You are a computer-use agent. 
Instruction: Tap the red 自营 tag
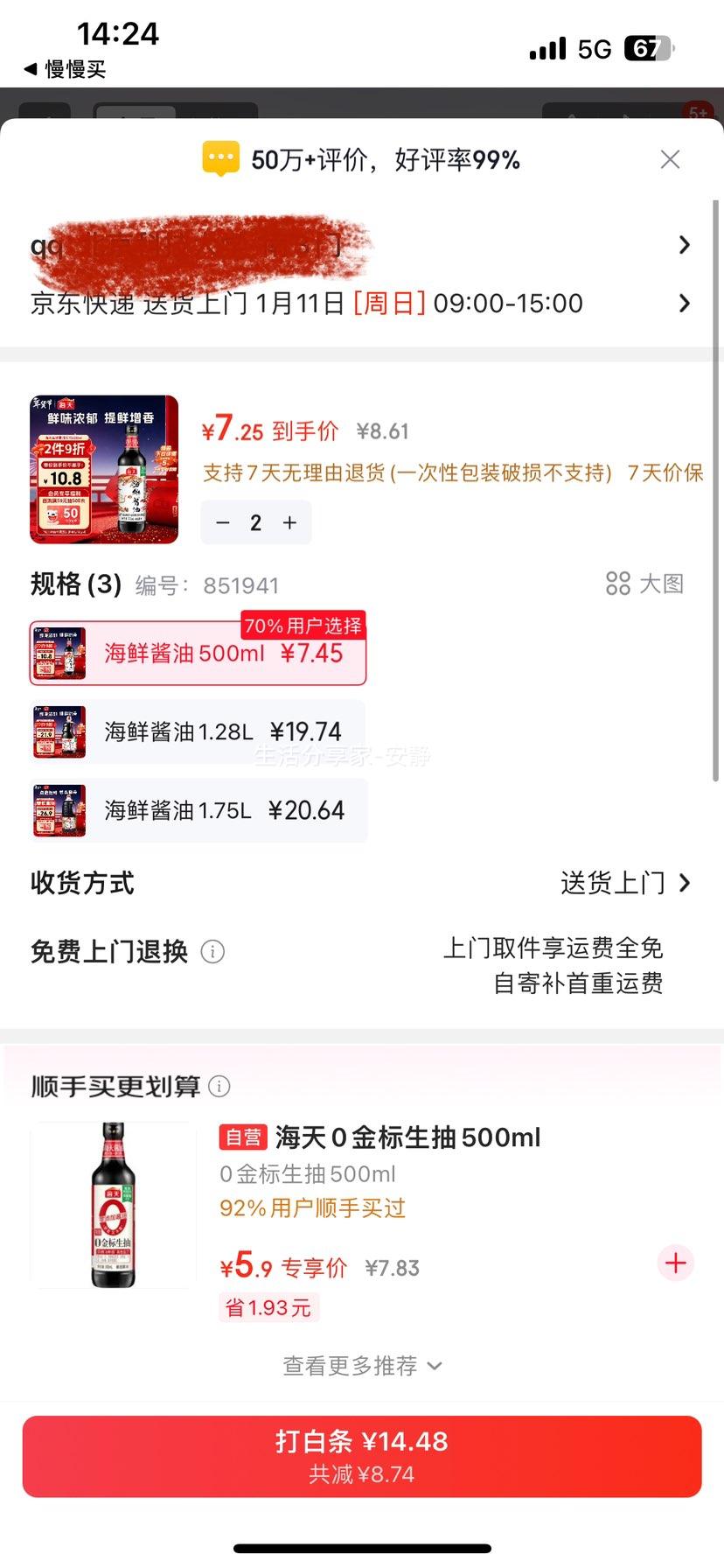(242, 1137)
